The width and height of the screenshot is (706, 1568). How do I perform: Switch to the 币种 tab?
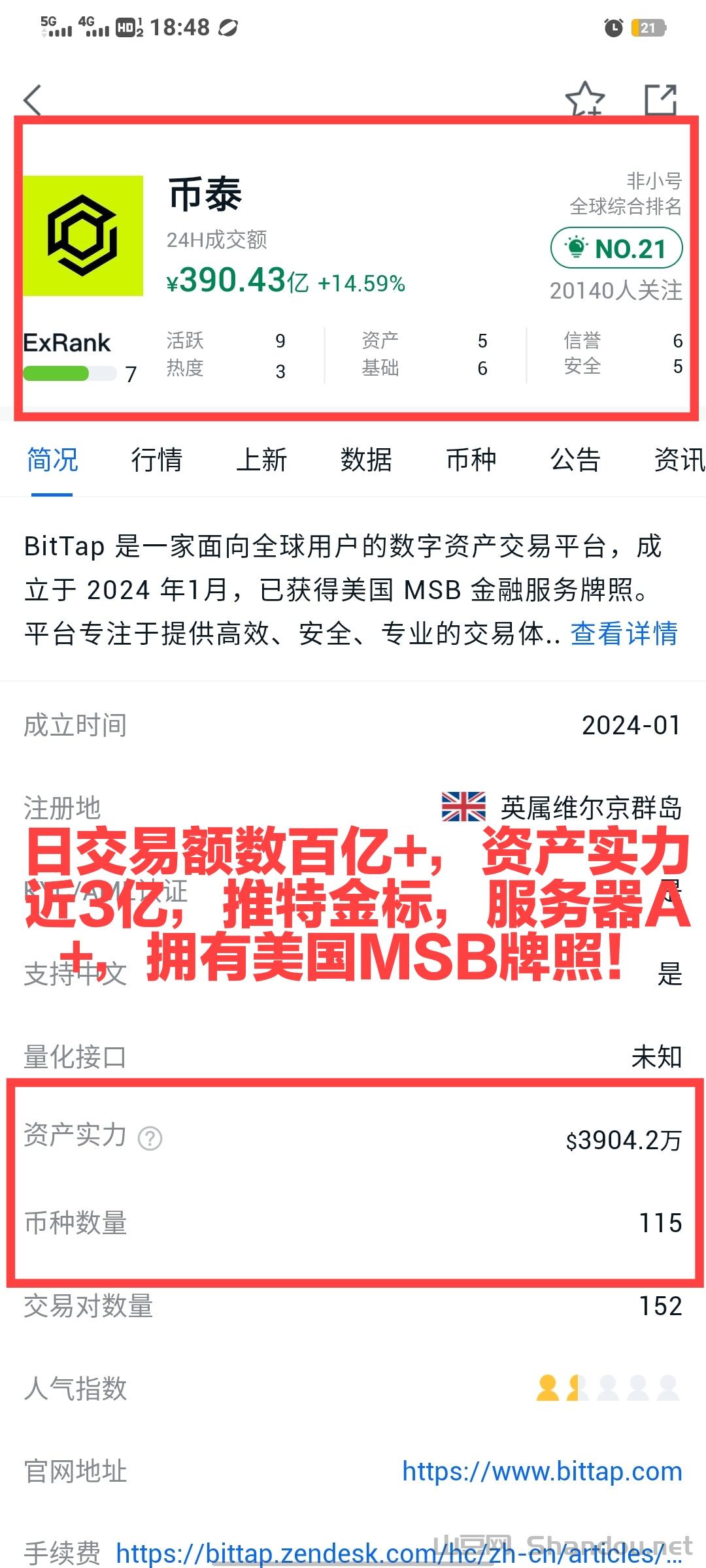(x=471, y=459)
